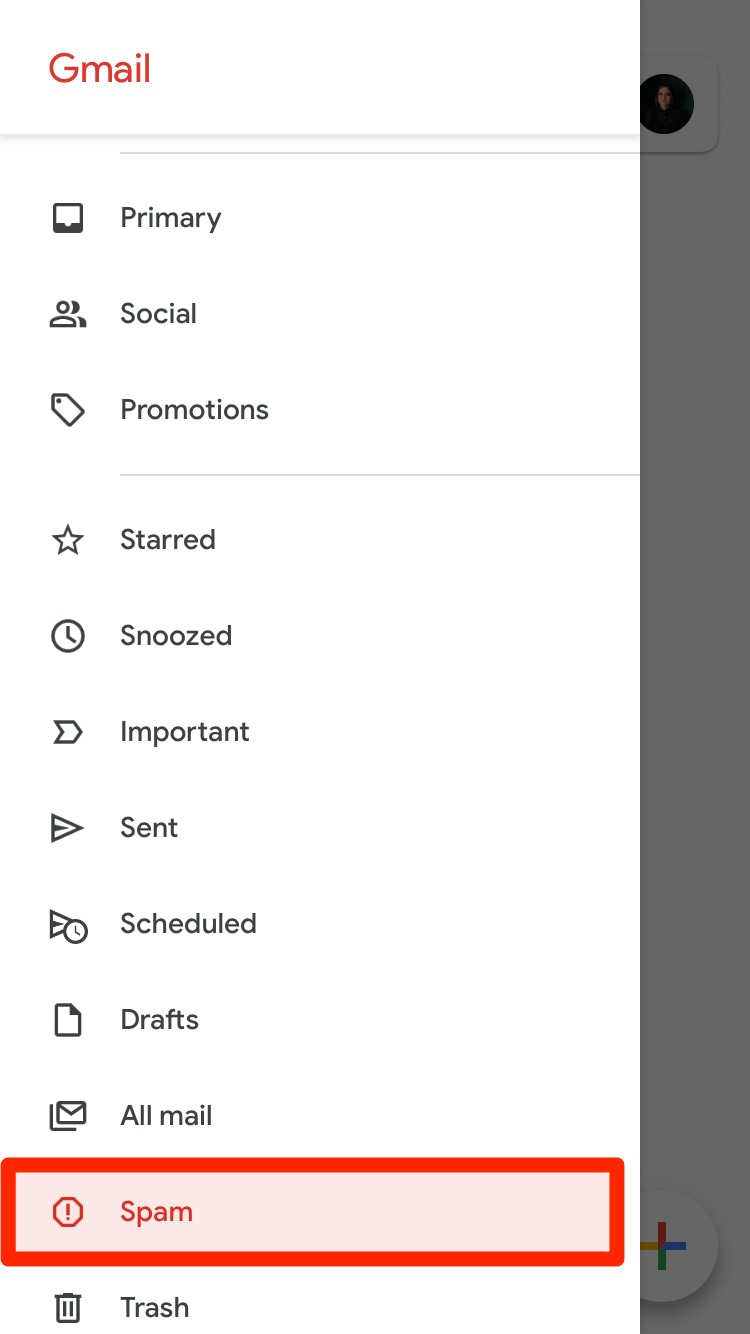Select the Starred star icon

point(67,539)
